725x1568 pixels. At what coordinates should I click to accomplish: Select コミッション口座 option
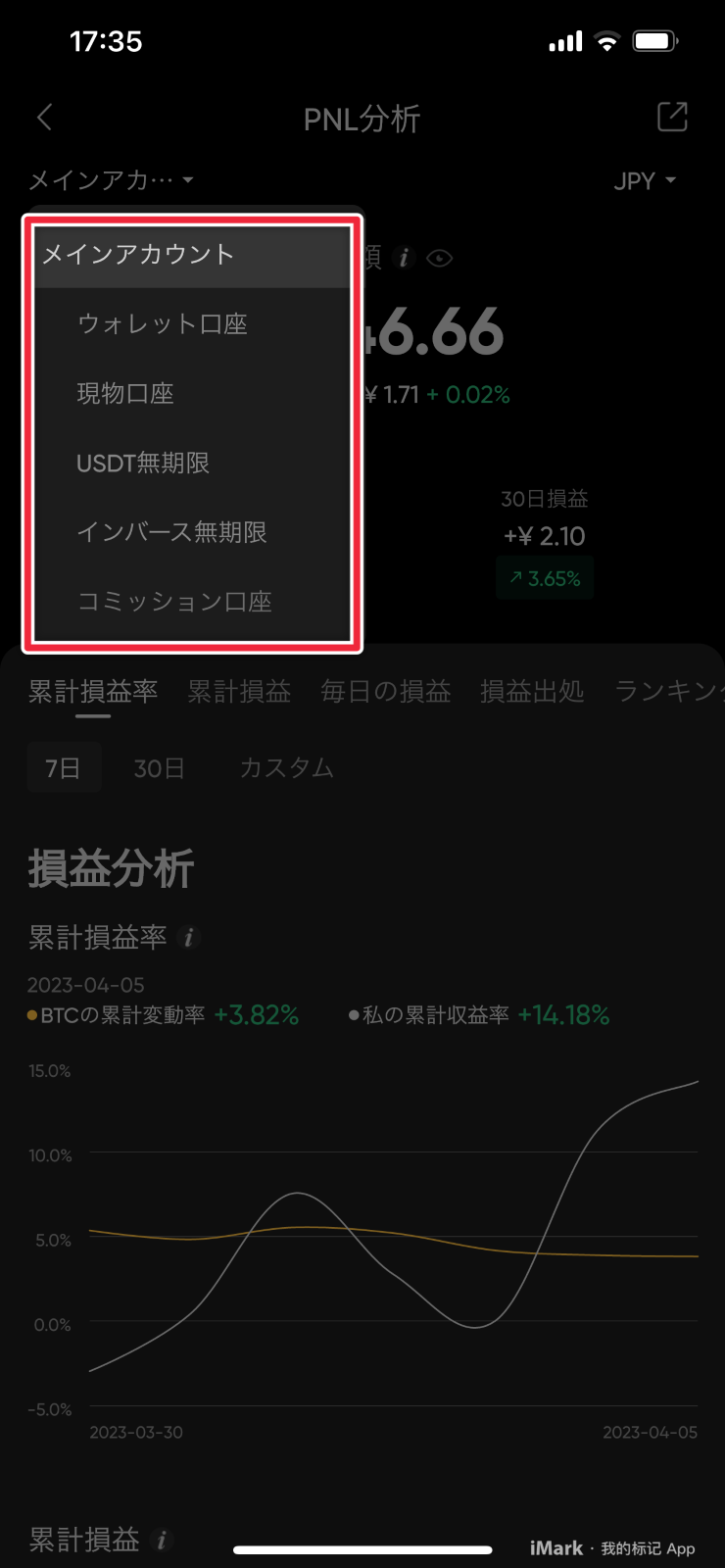(174, 602)
